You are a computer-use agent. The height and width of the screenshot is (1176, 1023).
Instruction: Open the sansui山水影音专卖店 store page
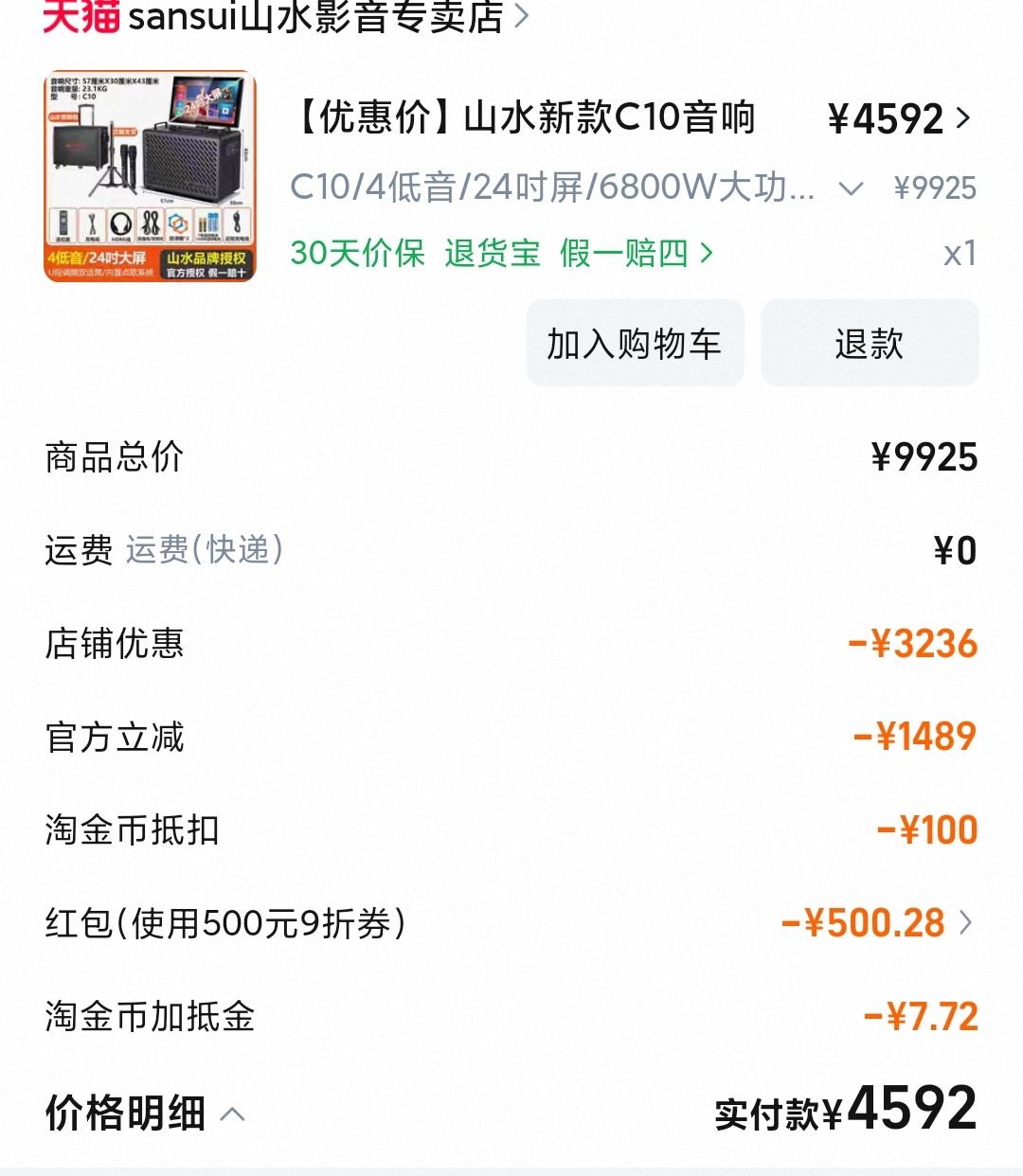coord(315,16)
